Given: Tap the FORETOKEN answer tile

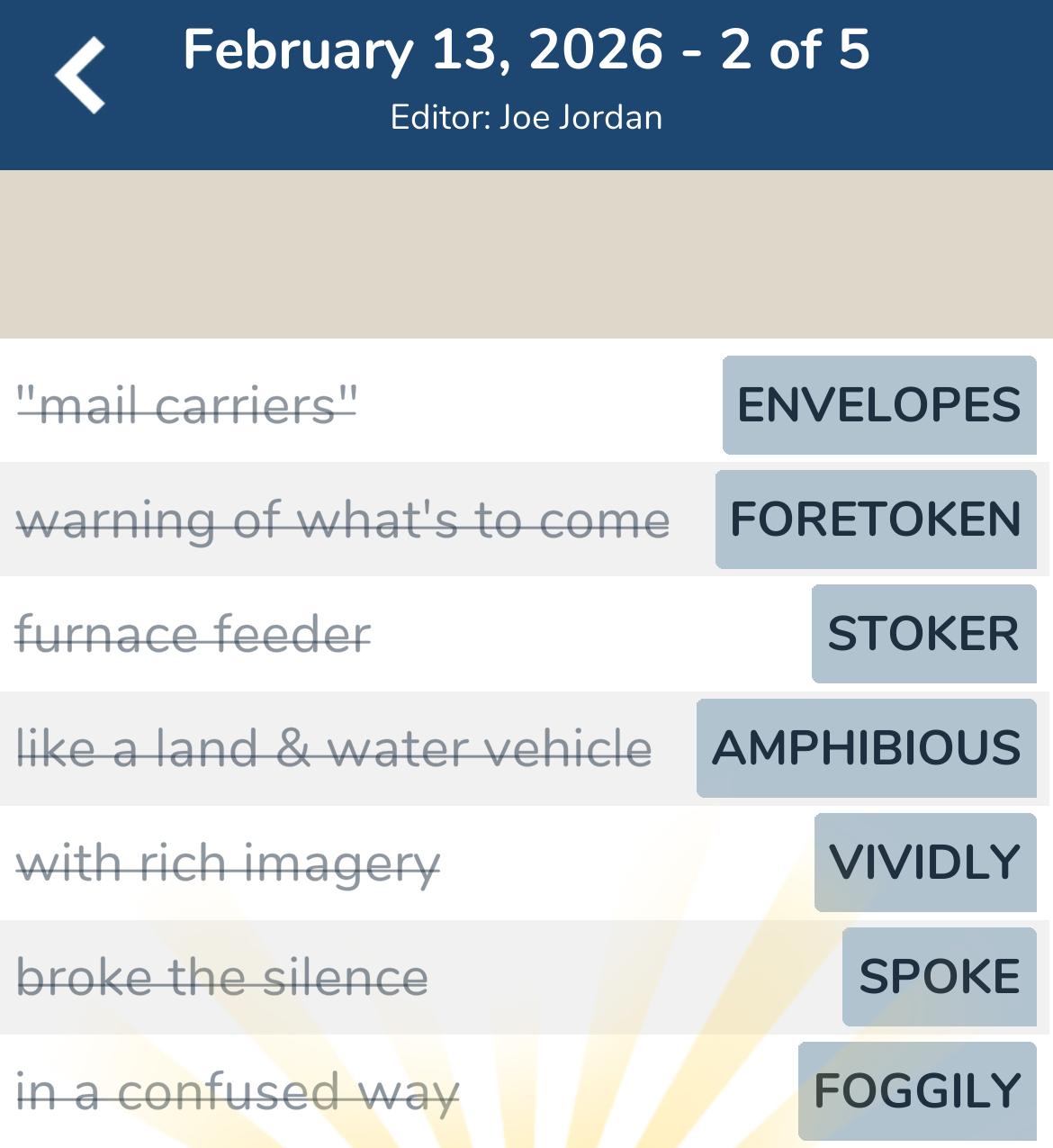Looking at the screenshot, I should point(875,520).
